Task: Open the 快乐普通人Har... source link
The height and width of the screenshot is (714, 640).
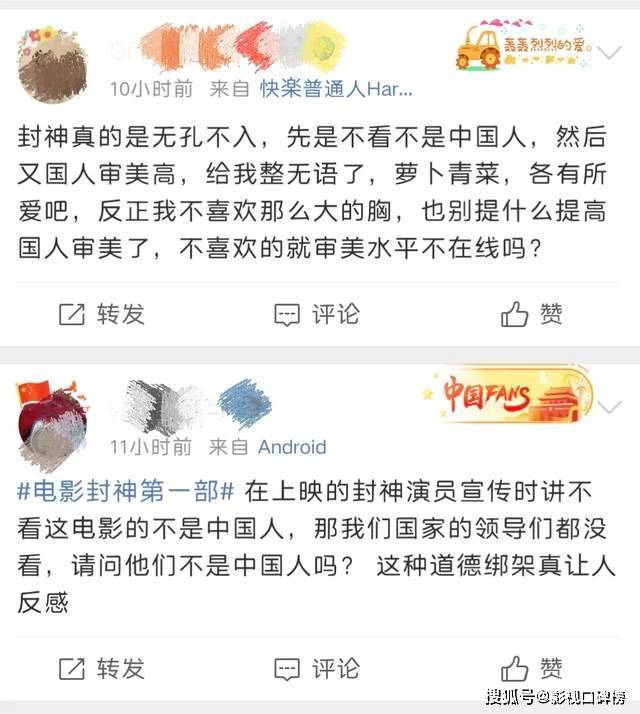Action: pyautogui.click(x=336, y=89)
